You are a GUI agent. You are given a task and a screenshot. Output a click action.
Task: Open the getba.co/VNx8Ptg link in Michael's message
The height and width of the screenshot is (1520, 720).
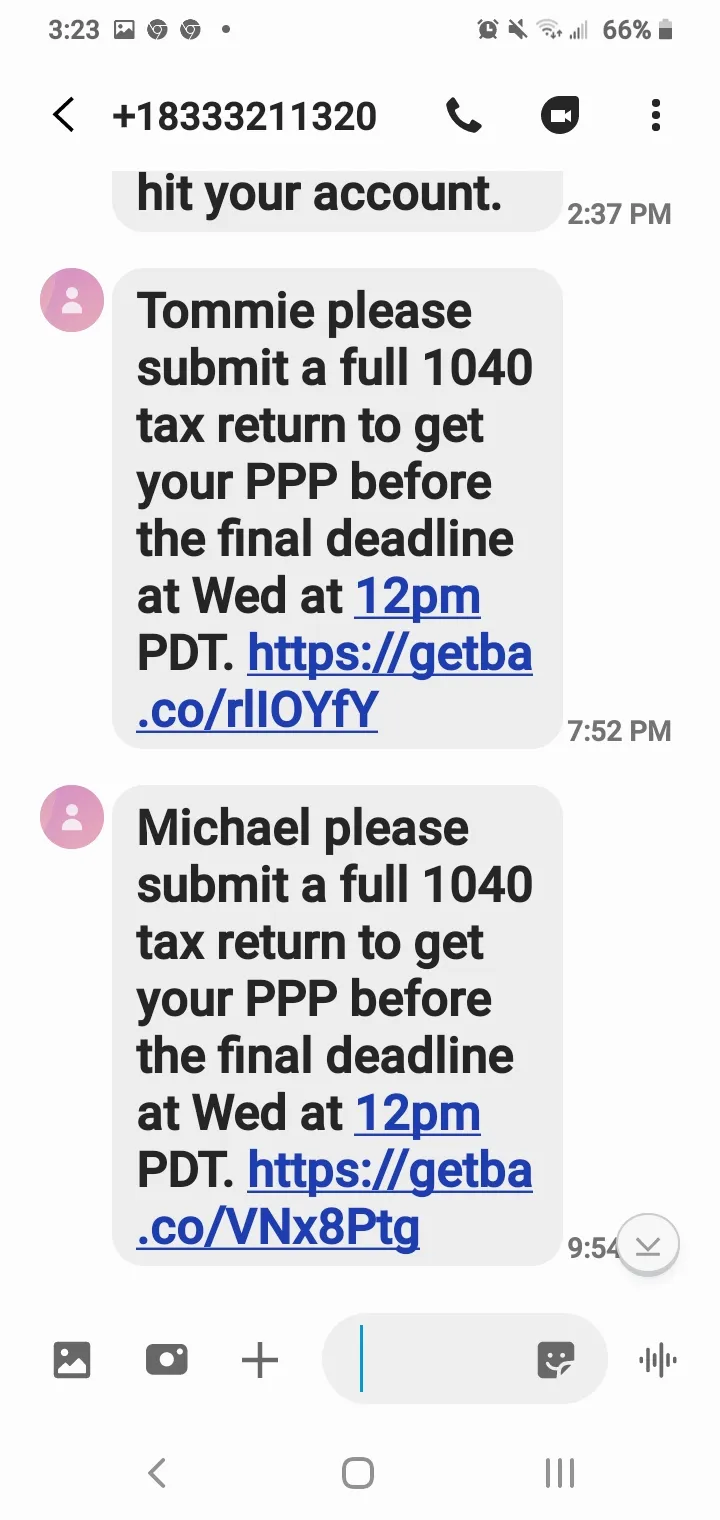tap(334, 1199)
